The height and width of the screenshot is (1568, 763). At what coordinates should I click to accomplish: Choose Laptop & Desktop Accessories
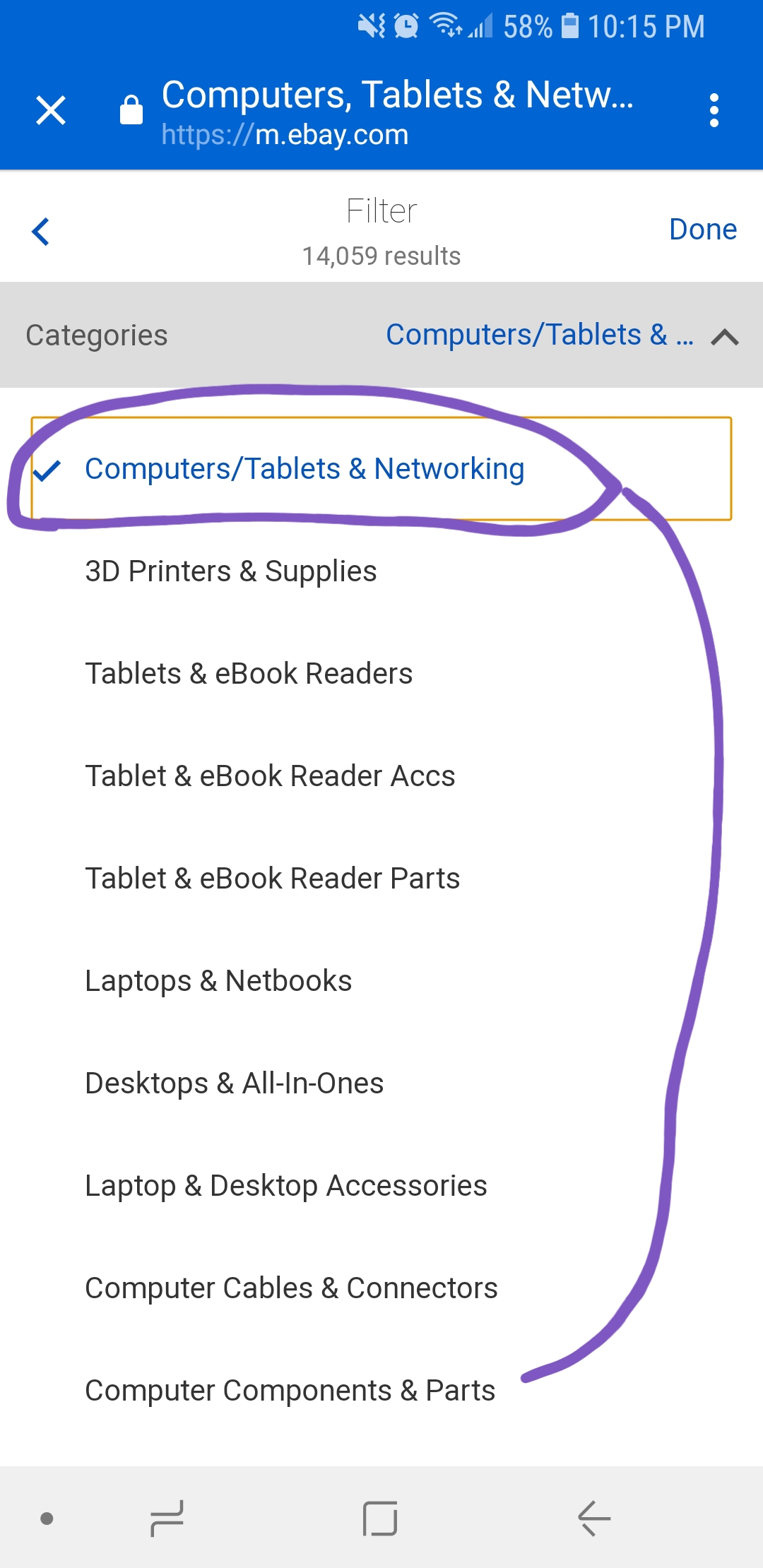click(285, 1186)
